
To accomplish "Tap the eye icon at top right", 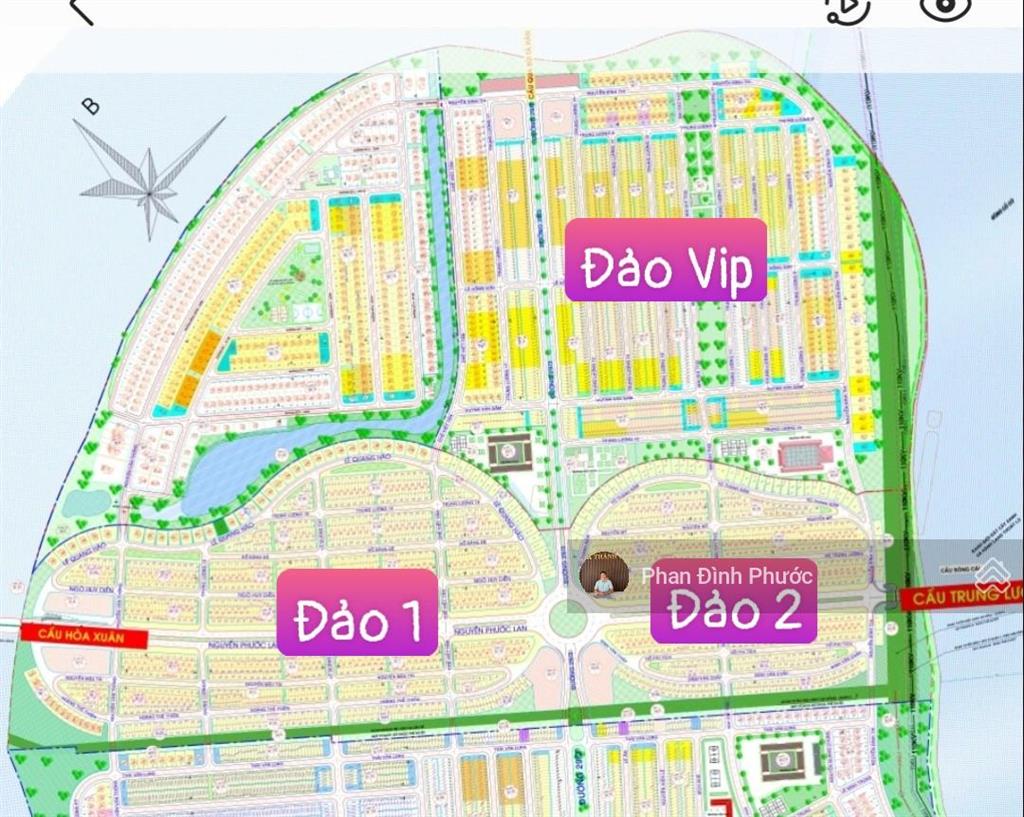I will [x=945, y=8].
